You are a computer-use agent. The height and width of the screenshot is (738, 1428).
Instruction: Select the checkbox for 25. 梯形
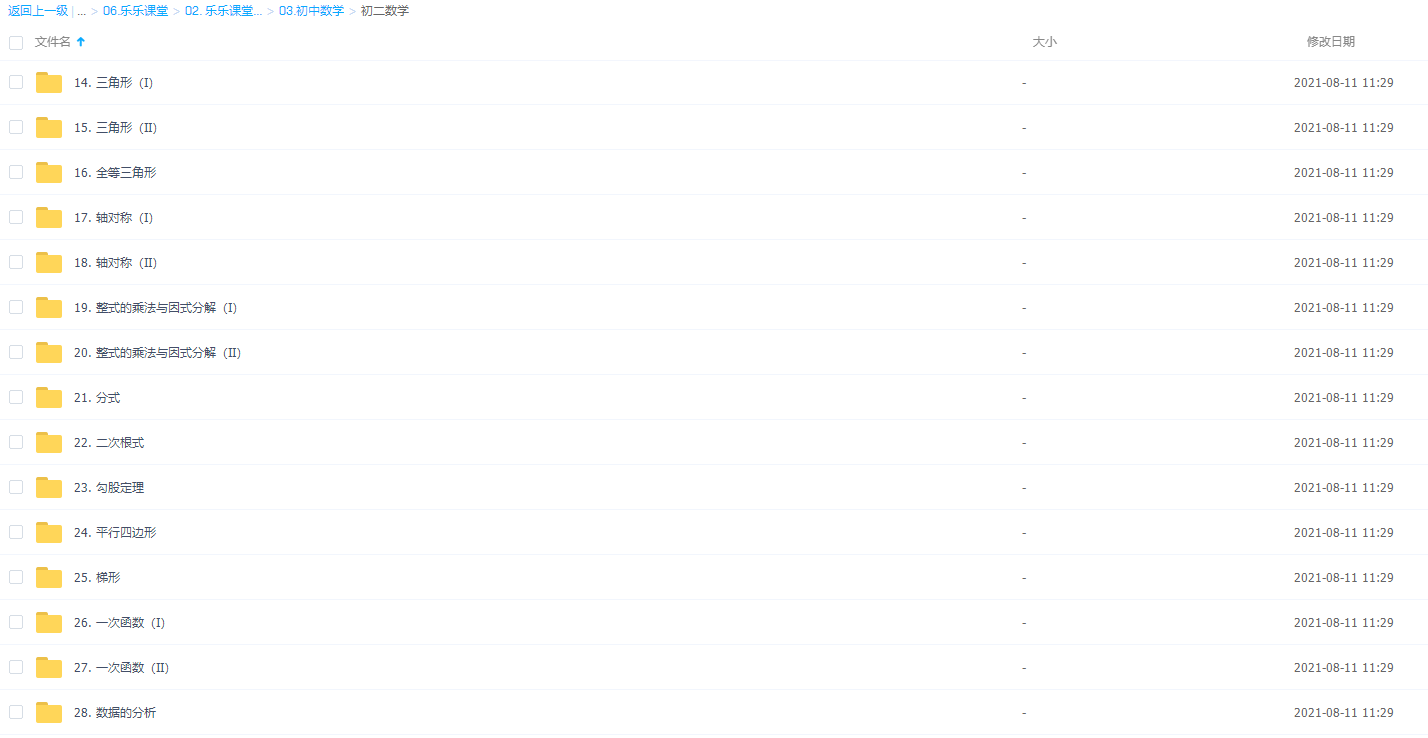[16, 577]
